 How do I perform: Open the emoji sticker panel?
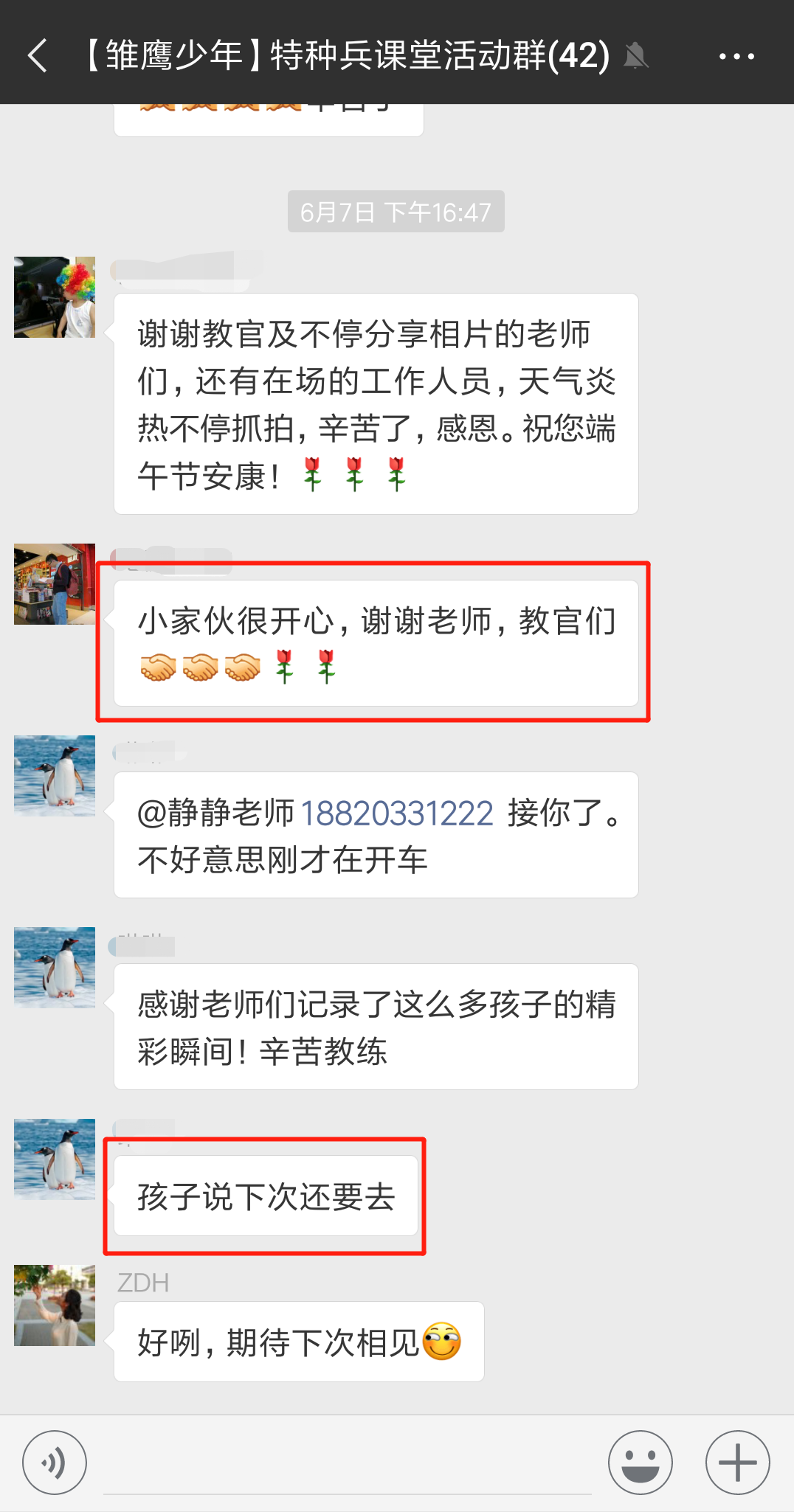pos(641,1463)
